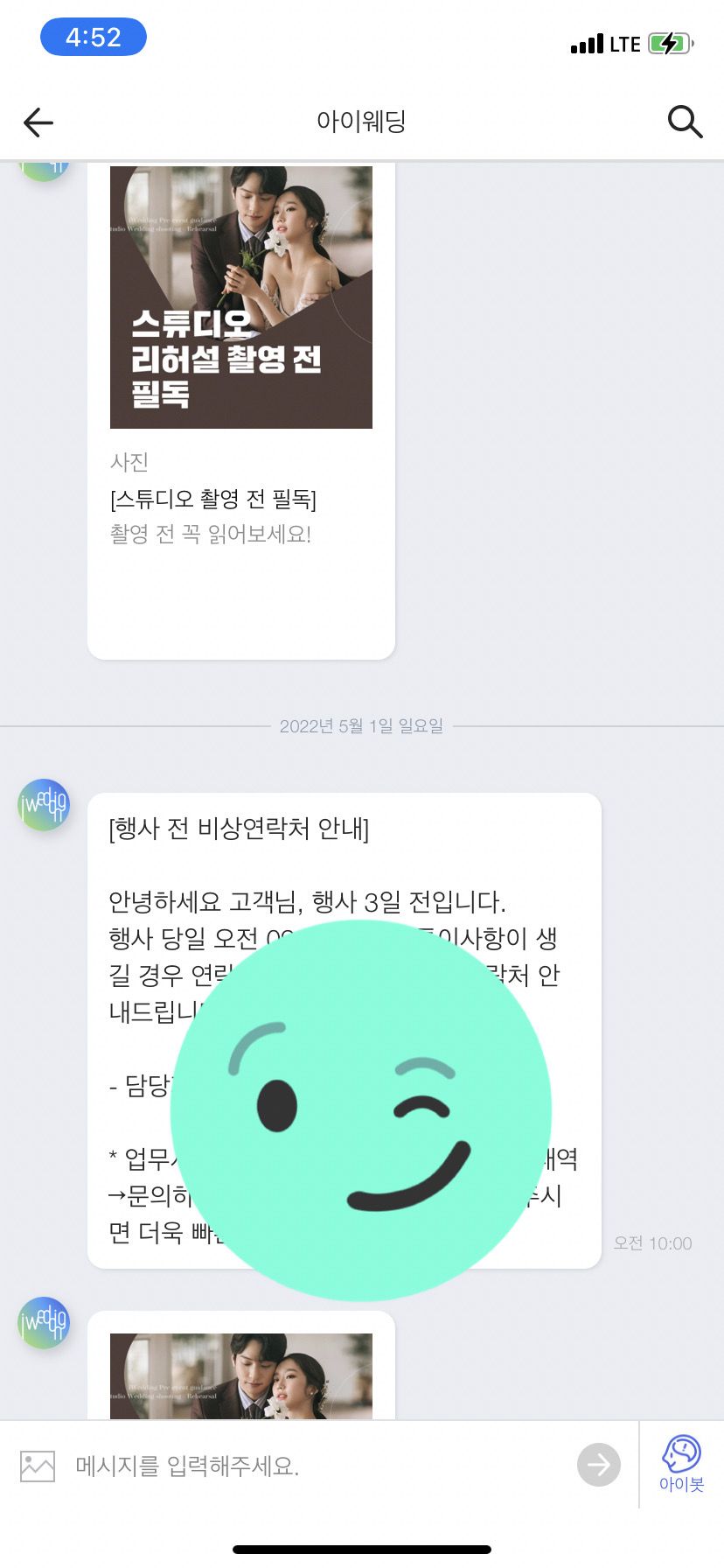This screenshot has height=1568, width=724.
Task: Open search in the chat
Action: click(x=685, y=122)
